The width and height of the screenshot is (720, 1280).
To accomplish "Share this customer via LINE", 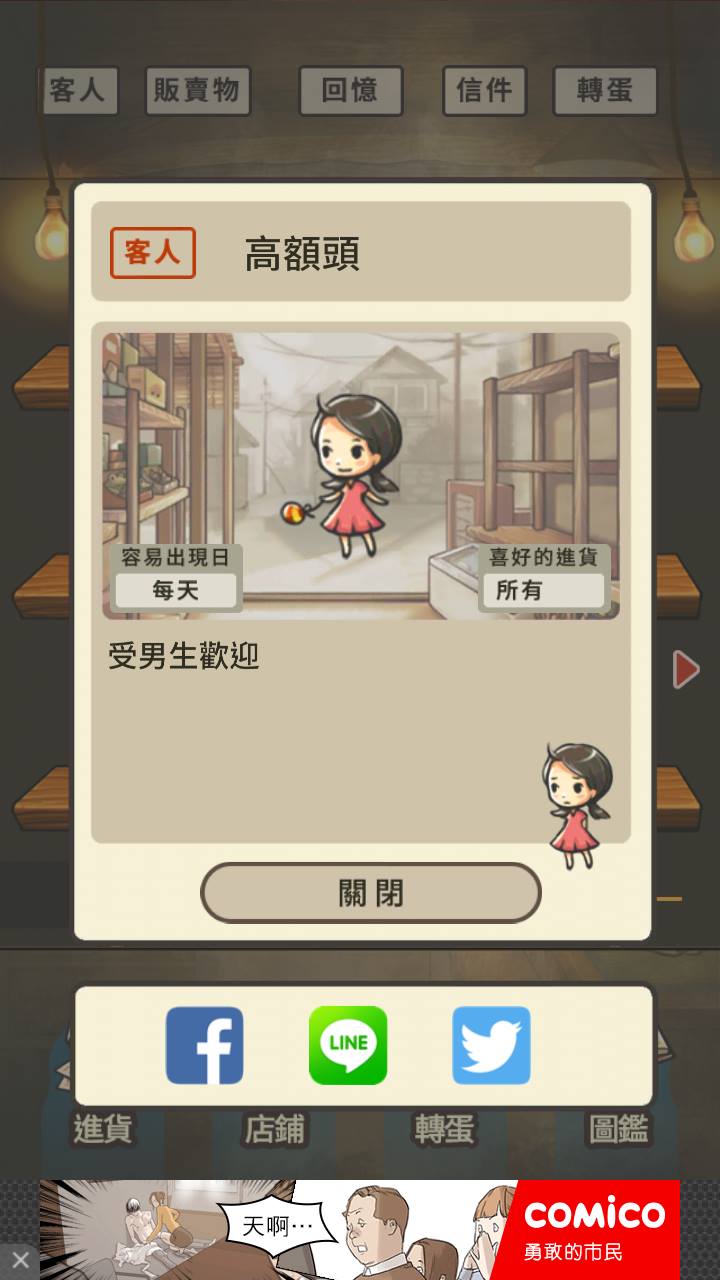I will [x=348, y=1045].
